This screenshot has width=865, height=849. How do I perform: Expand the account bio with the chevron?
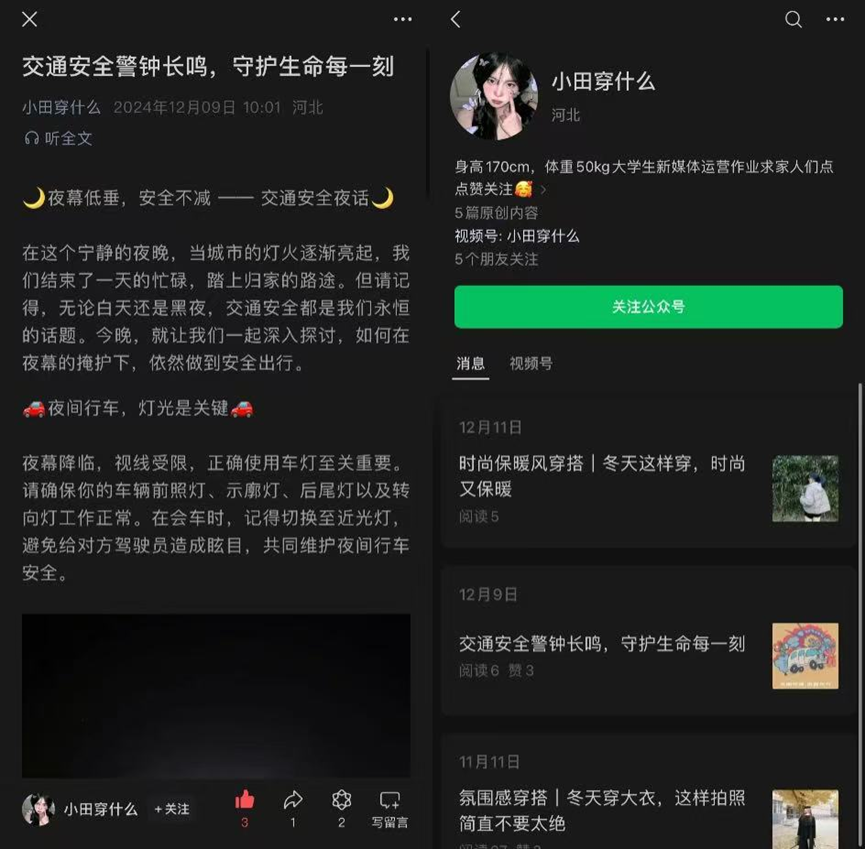click(544, 188)
